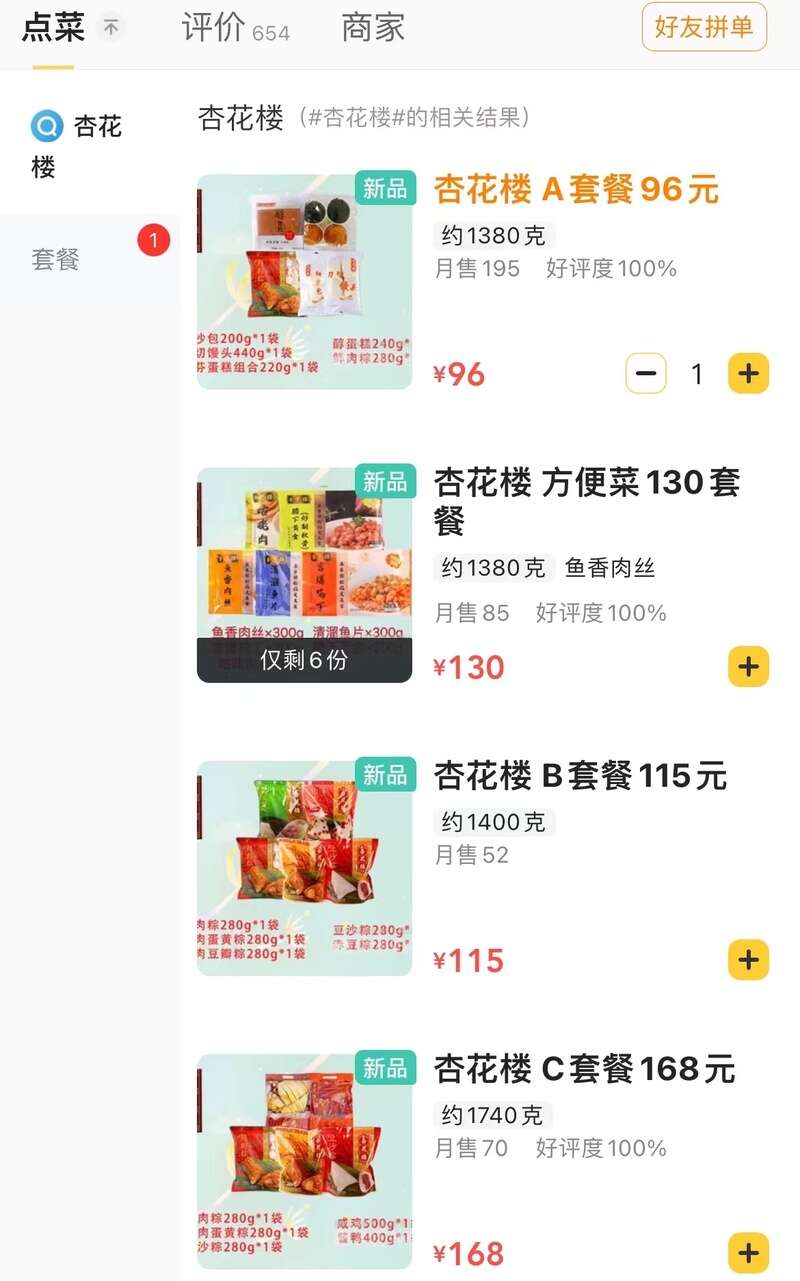Viewport: 800px width, 1281px height.
Task: Select the 杏花楼 search category in sidebar
Action: [77, 144]
